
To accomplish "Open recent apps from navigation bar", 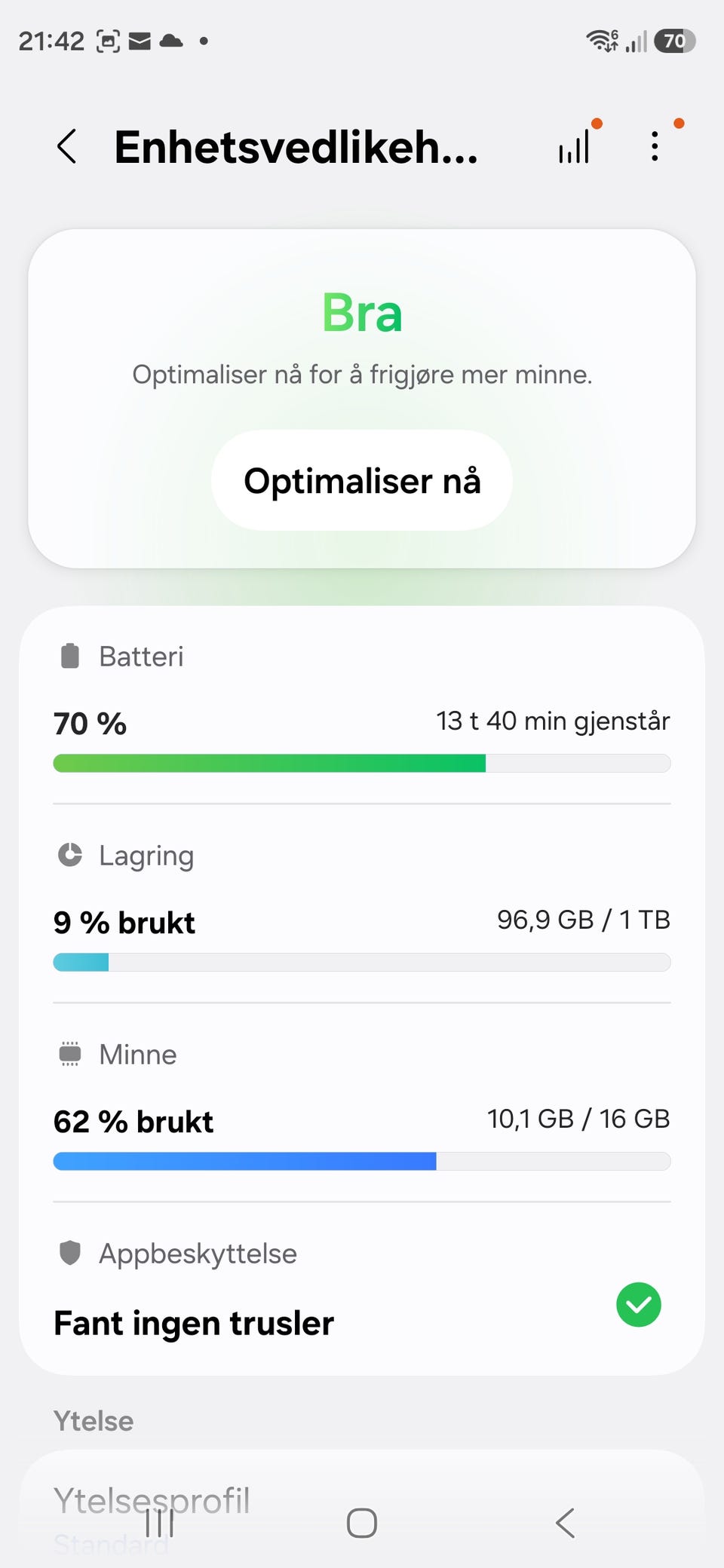I will (x=160, y=1523).
